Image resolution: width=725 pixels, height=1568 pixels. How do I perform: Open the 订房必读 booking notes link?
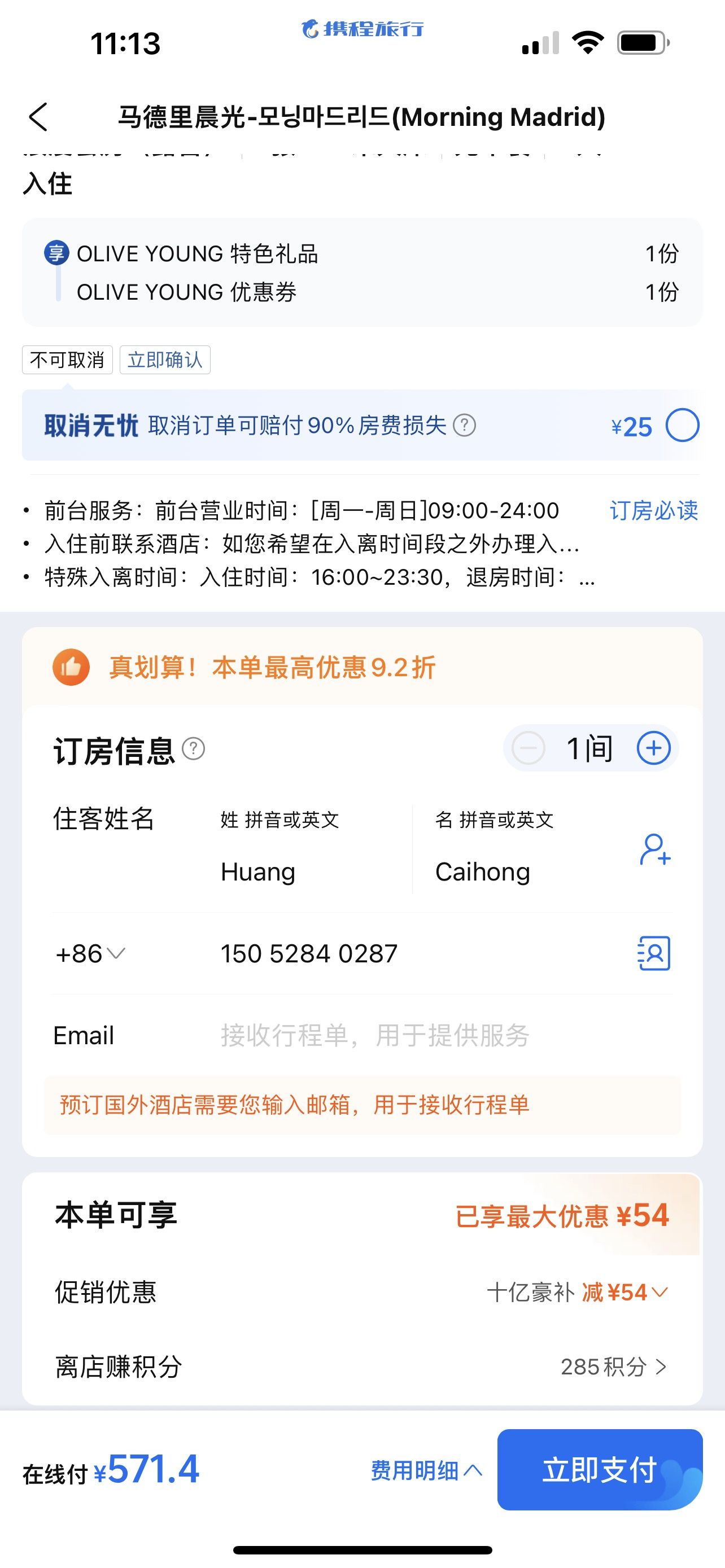click(x=654, y=510)
